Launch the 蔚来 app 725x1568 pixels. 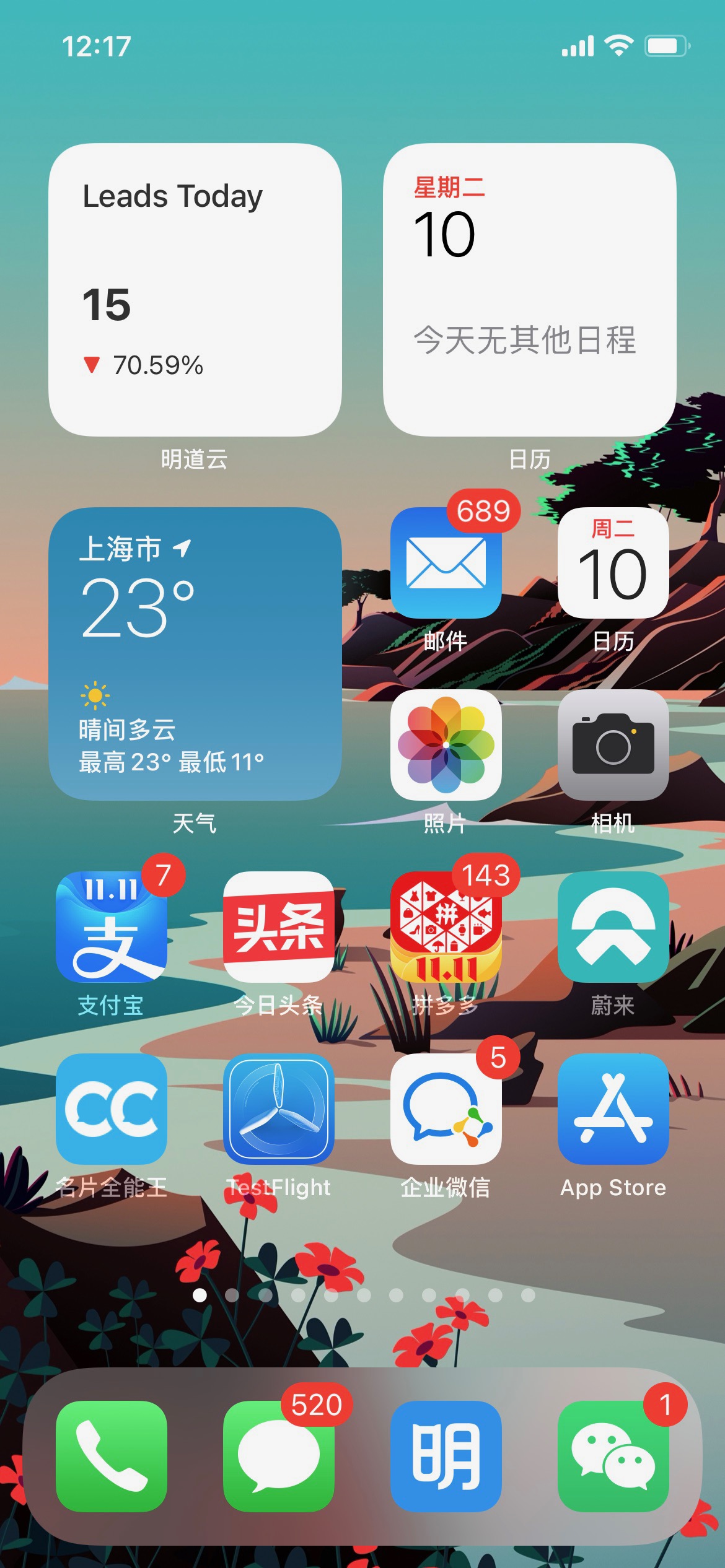pos(613,926)
